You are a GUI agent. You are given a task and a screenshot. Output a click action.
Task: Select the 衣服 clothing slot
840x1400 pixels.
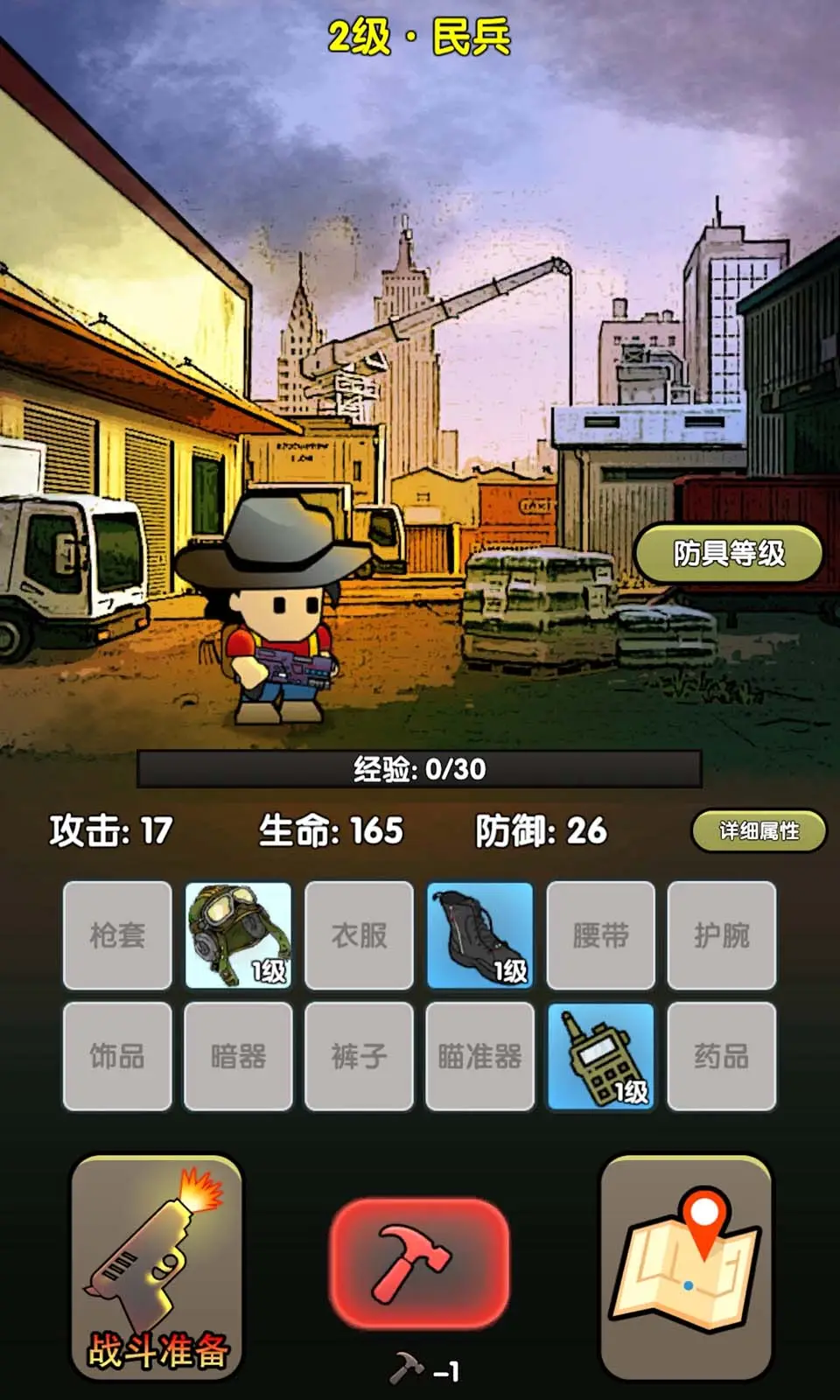(x=359, y=934)
